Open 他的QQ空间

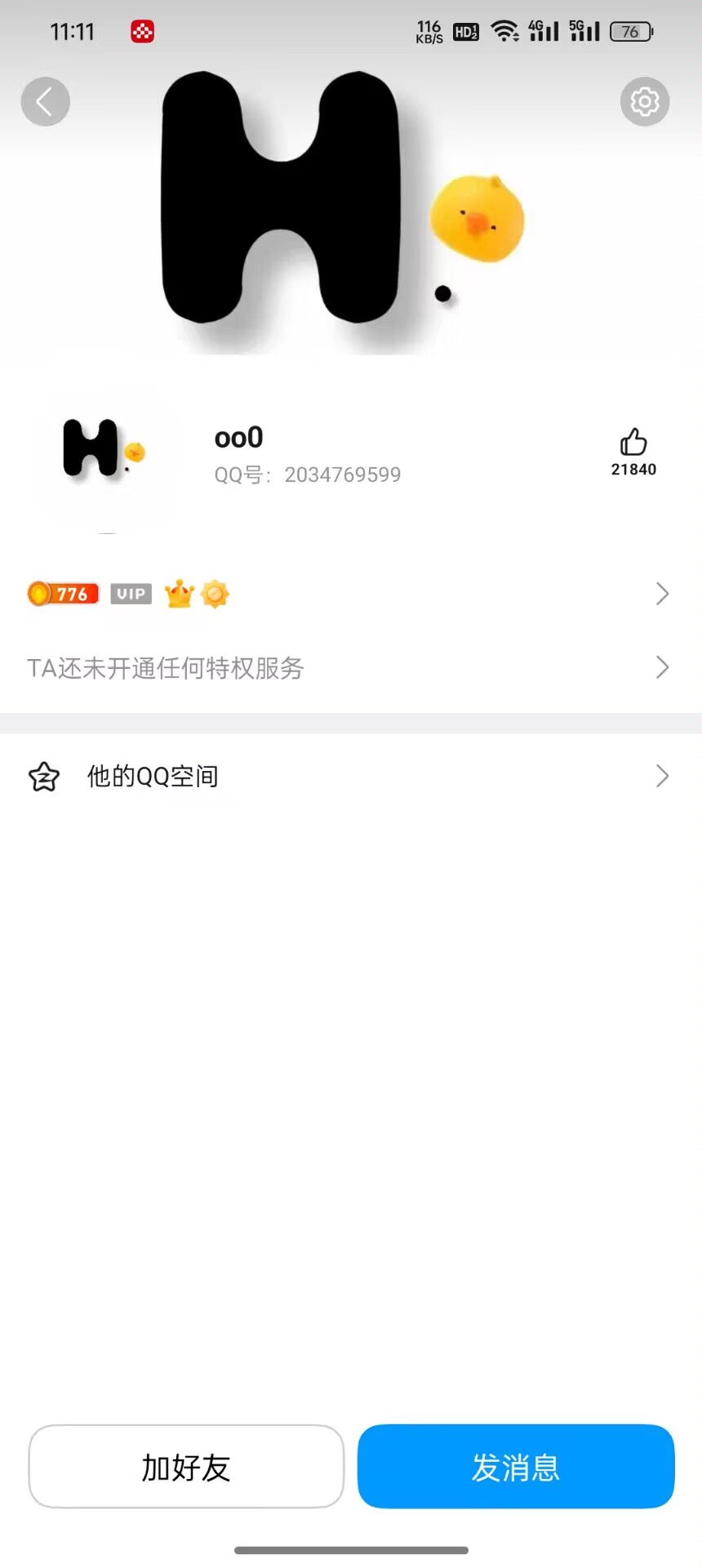pos(351,776)
